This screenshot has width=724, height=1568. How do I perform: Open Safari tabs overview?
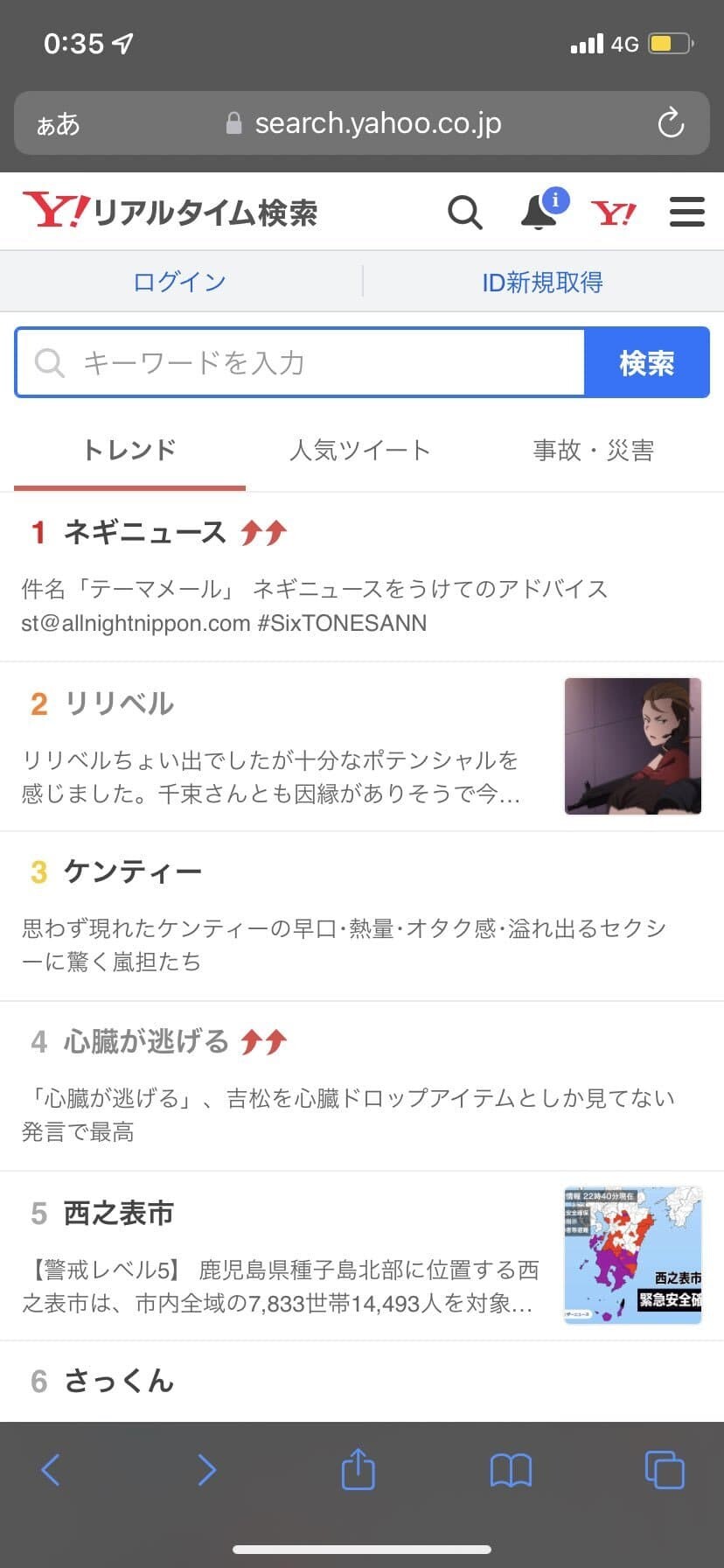tap(665, 1469)
